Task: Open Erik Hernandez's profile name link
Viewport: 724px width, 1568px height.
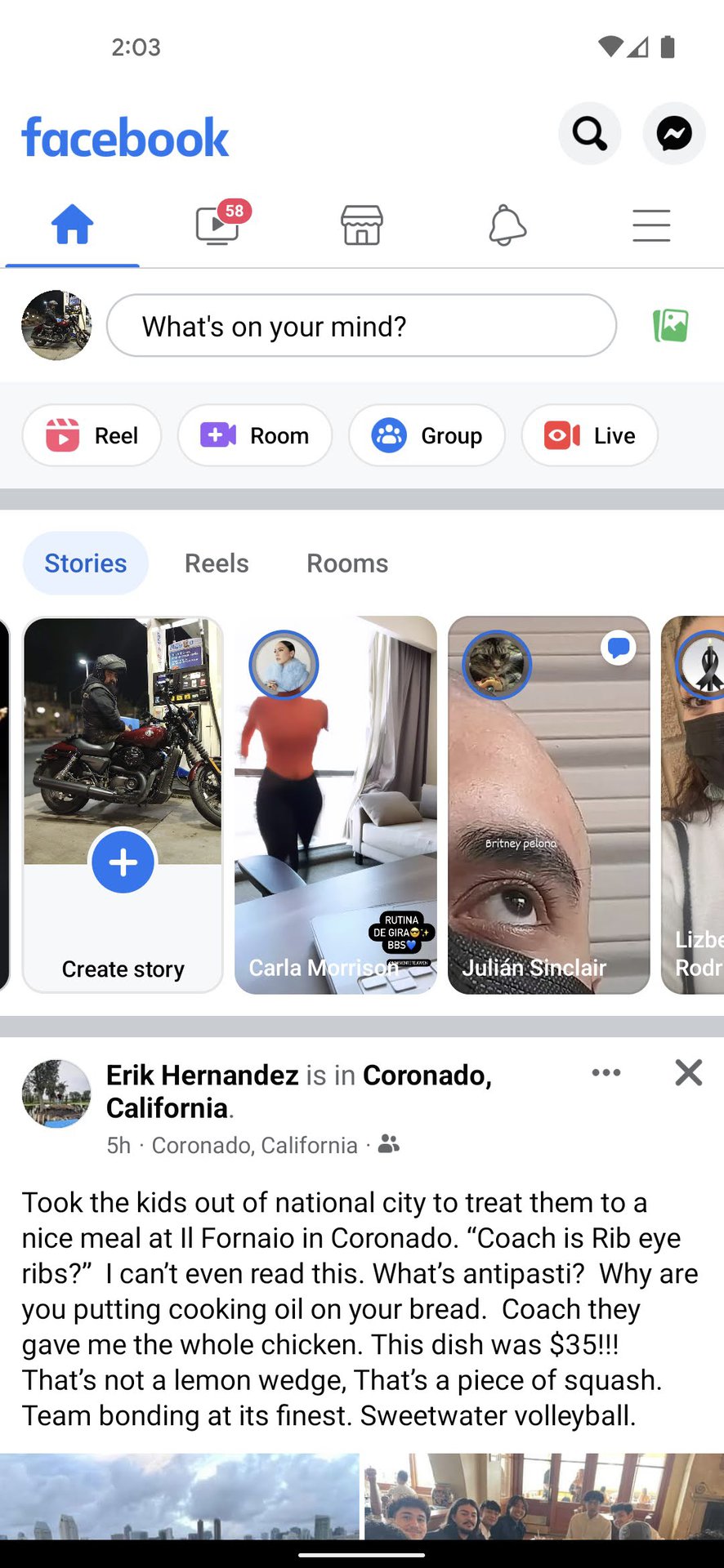Action: [x=202, y=1076]
